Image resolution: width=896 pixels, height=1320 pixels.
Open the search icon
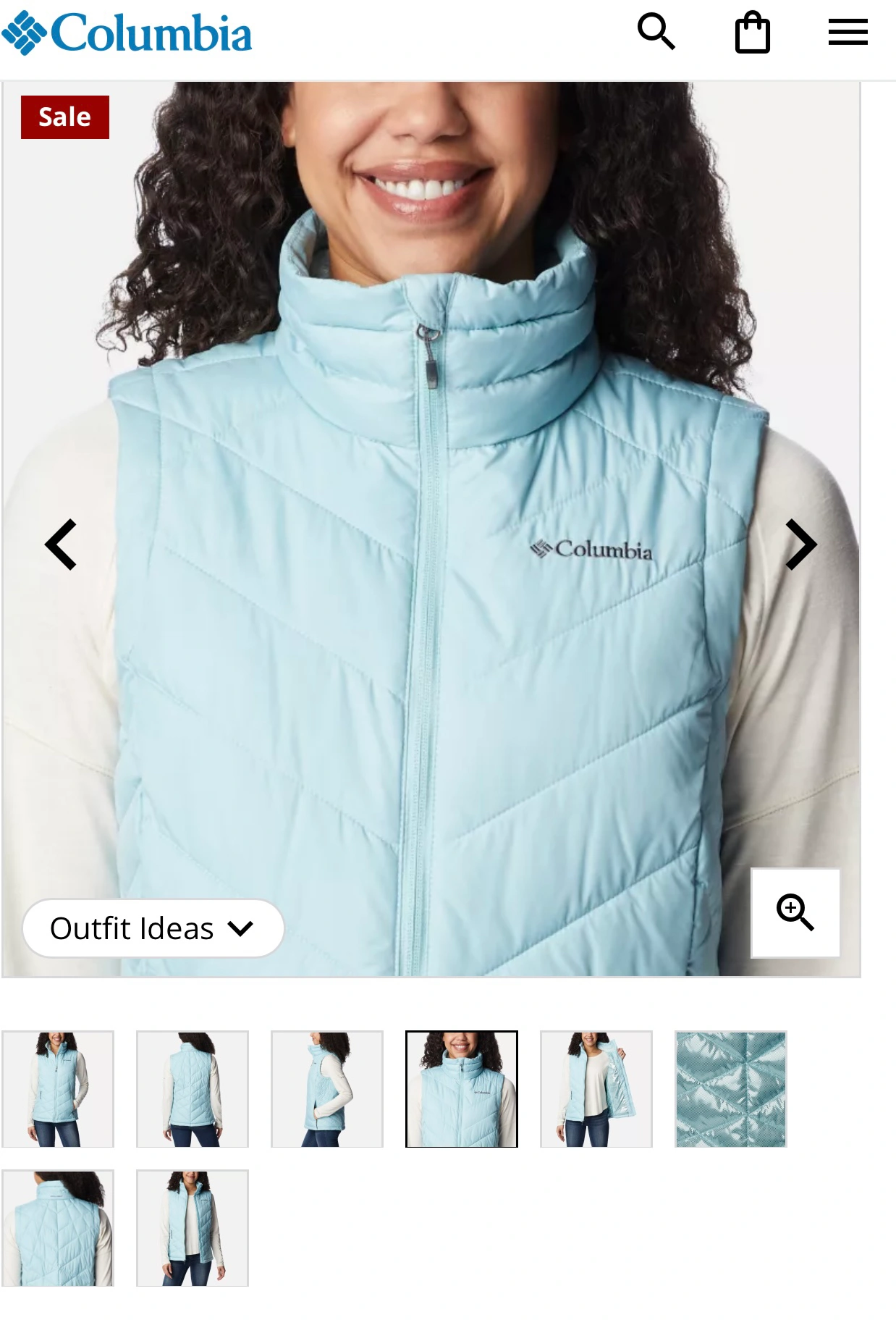coord(656,32)
